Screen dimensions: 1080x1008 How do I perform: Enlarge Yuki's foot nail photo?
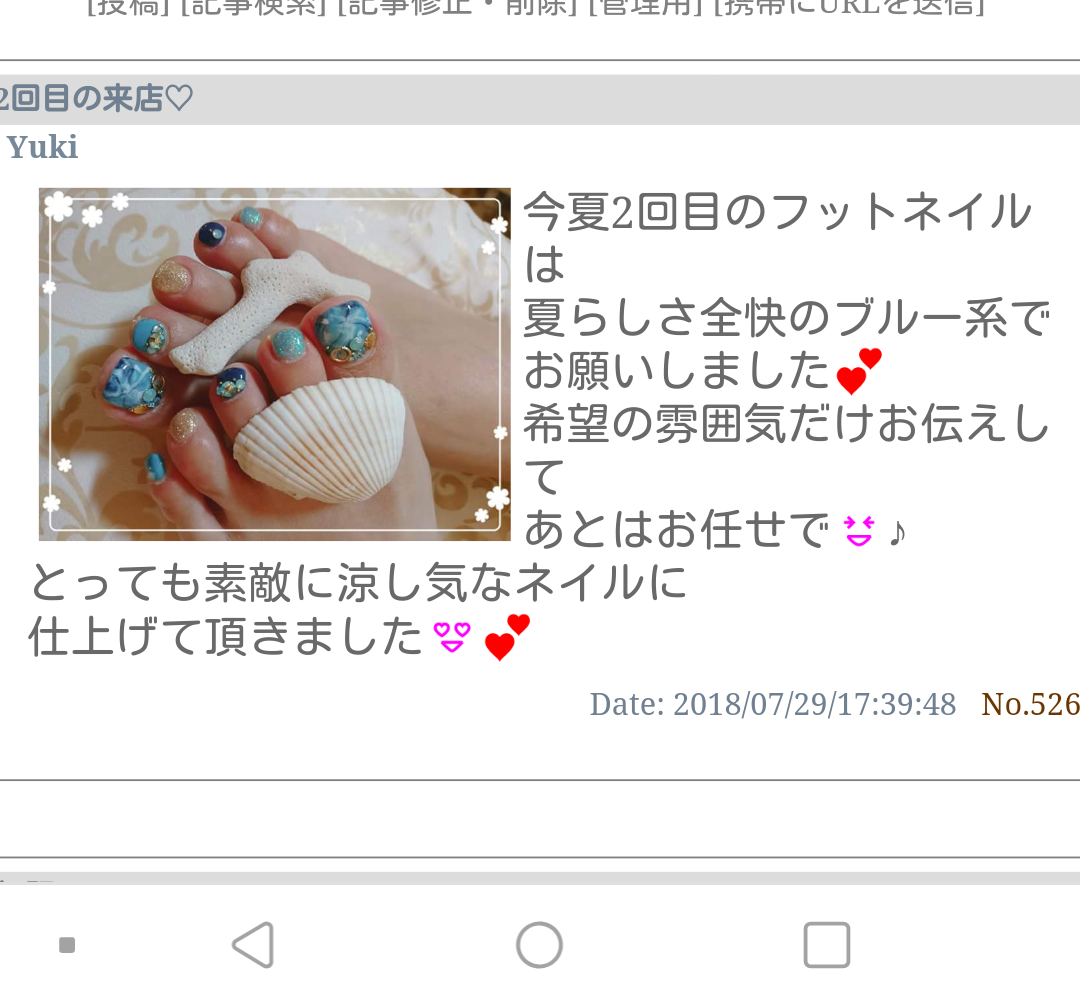[275, 364]
